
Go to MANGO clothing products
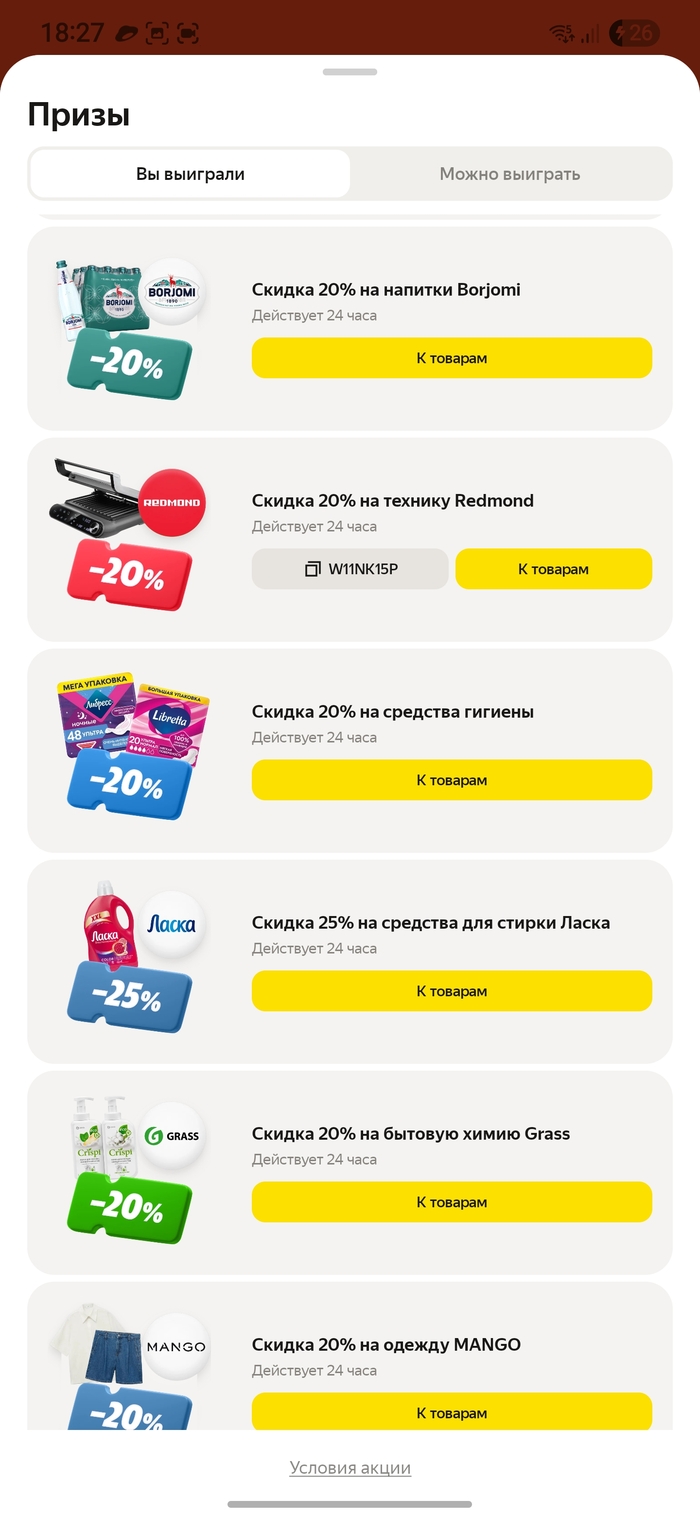(x=451, y=1412)
